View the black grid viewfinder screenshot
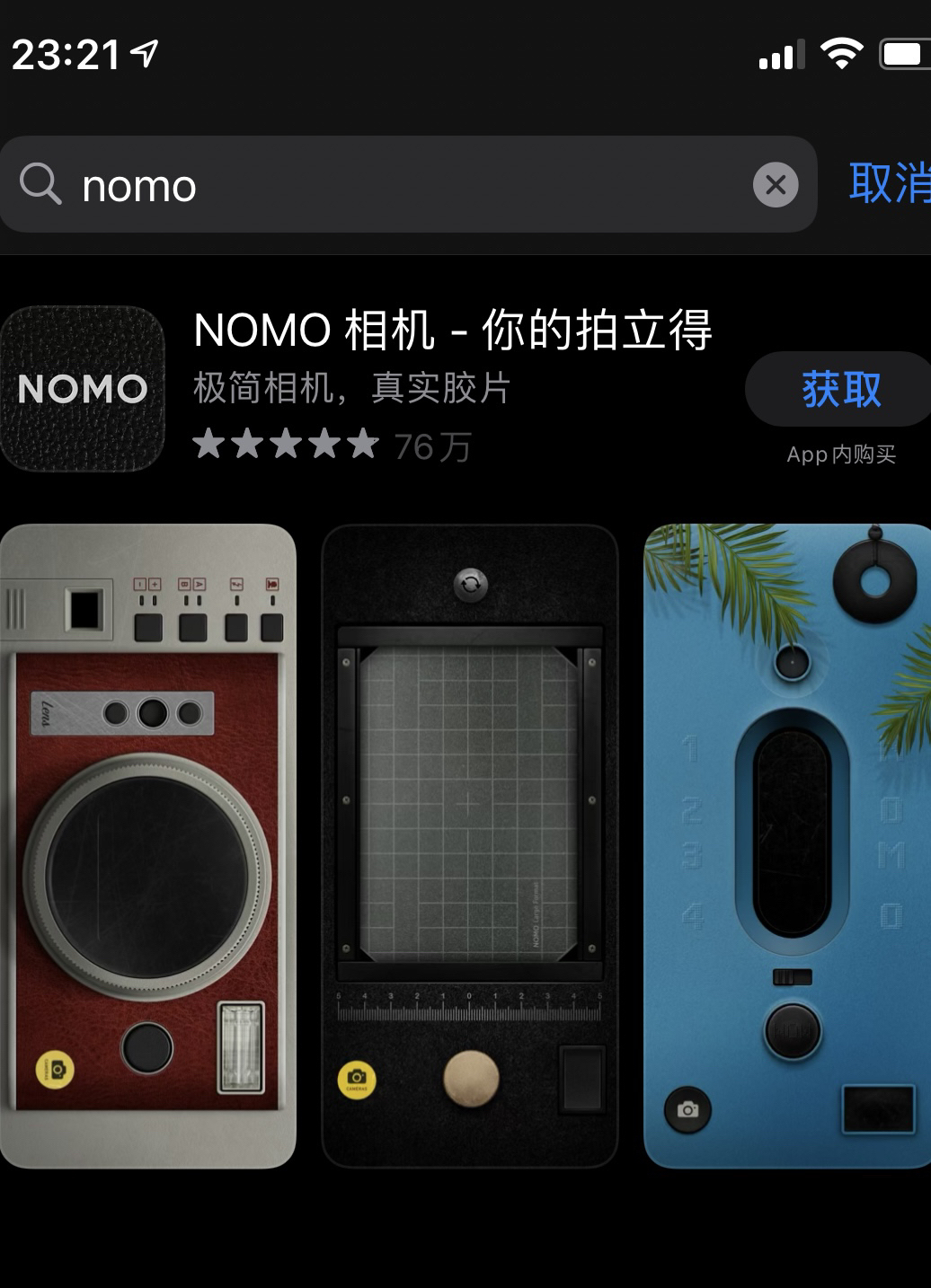 click(x=470, y=845)
